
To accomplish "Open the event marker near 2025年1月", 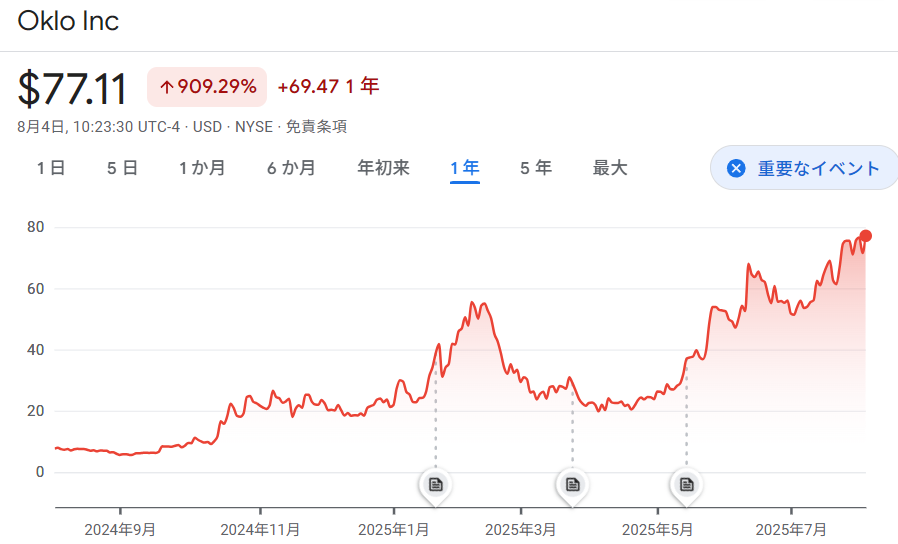I will point(435,485).
